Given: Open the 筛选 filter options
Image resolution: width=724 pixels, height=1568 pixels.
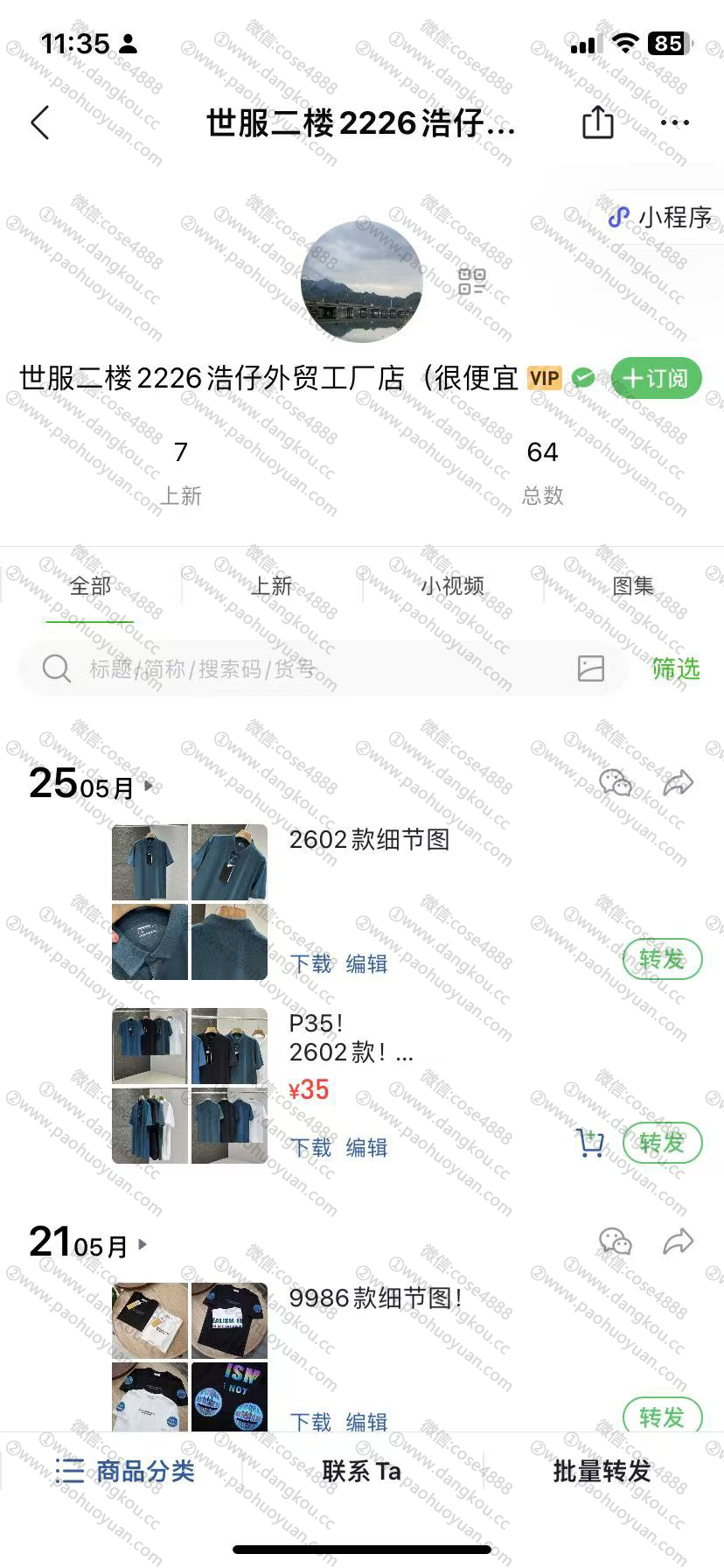Looking at the screenshot, I should click(x=676, y=668).
